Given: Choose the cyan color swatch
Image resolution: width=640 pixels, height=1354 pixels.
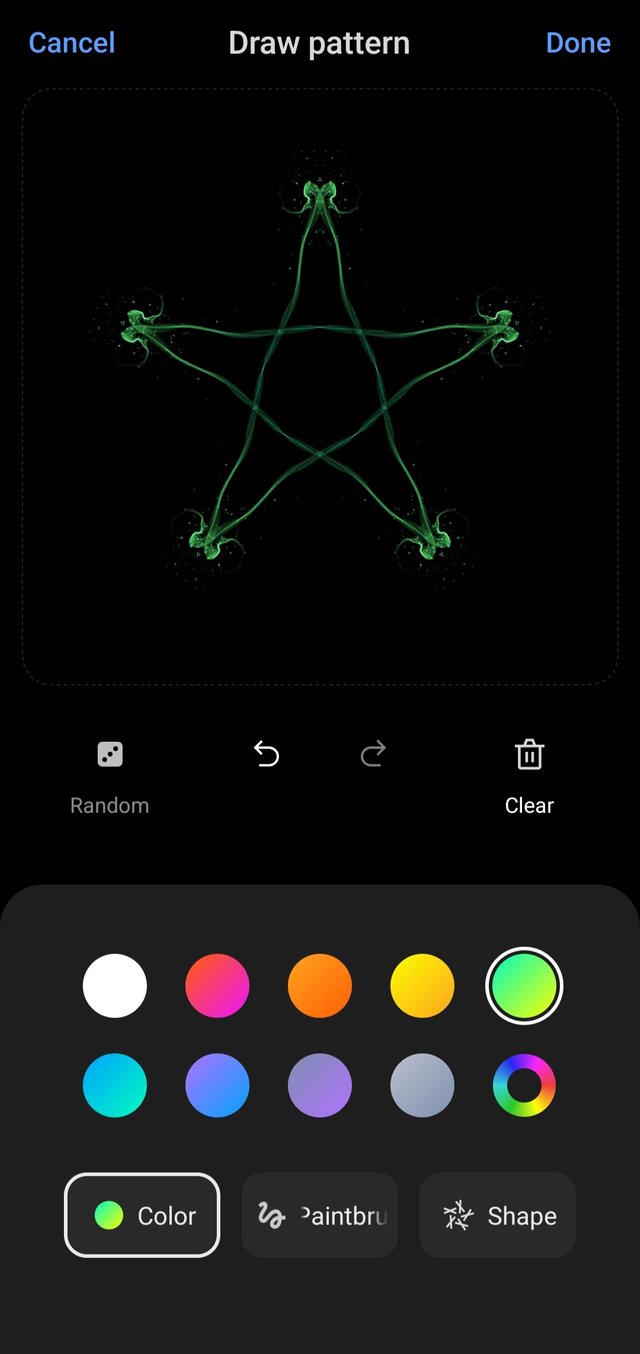Looking at the screenshot, I should [x=115, y=1085].
